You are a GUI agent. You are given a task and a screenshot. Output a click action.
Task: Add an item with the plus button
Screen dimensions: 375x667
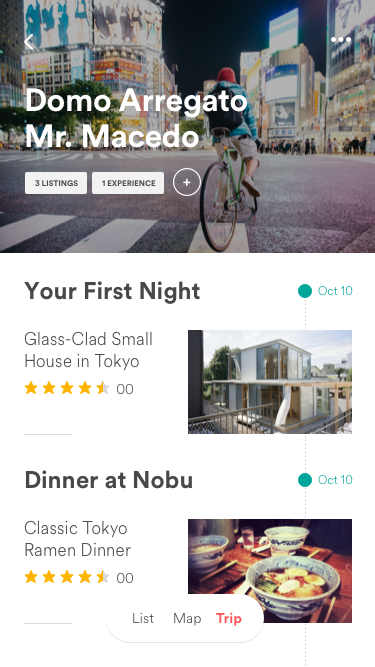click(x=187, y=182)
